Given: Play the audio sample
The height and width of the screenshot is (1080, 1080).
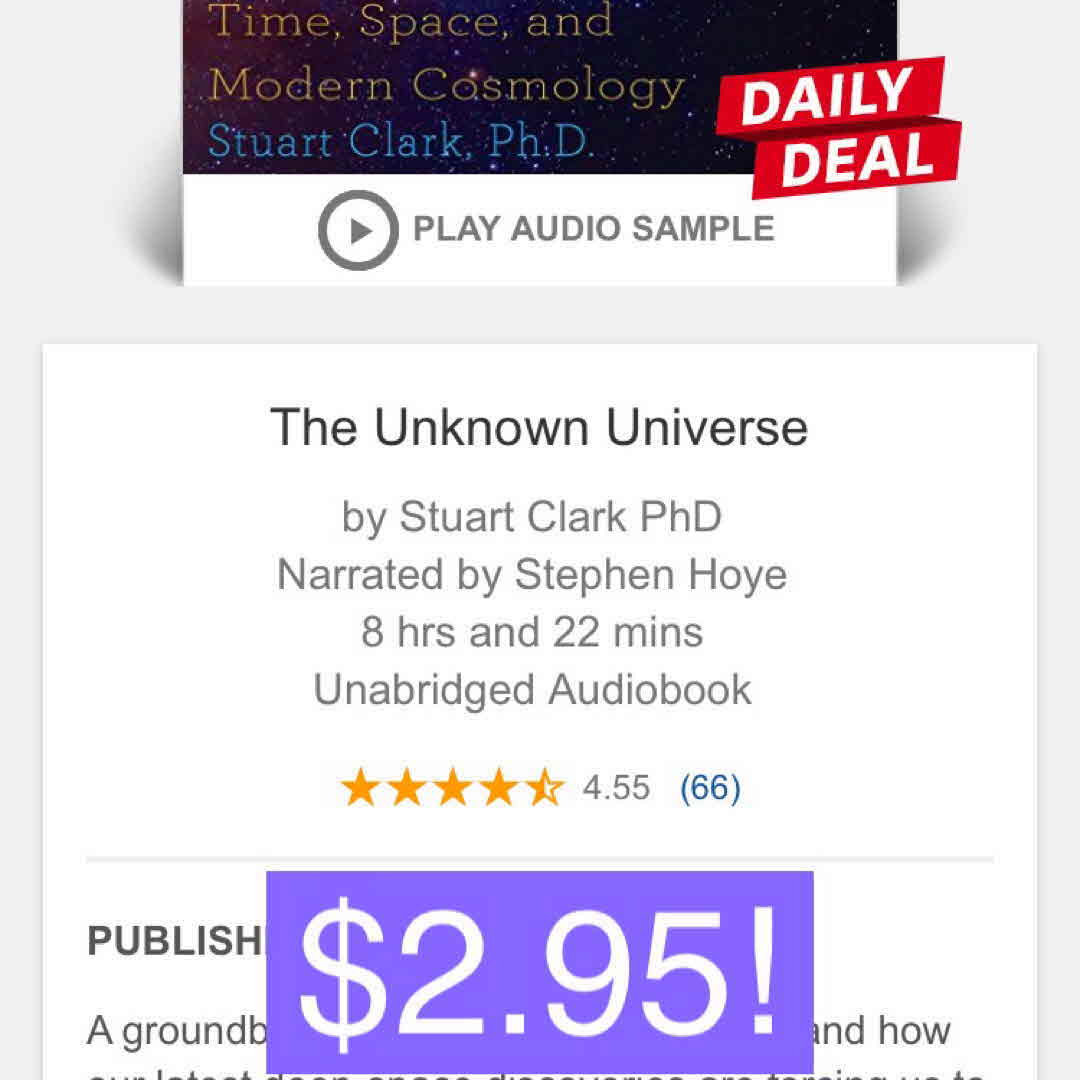Looking at the screenshot, I should click(545, 229).
